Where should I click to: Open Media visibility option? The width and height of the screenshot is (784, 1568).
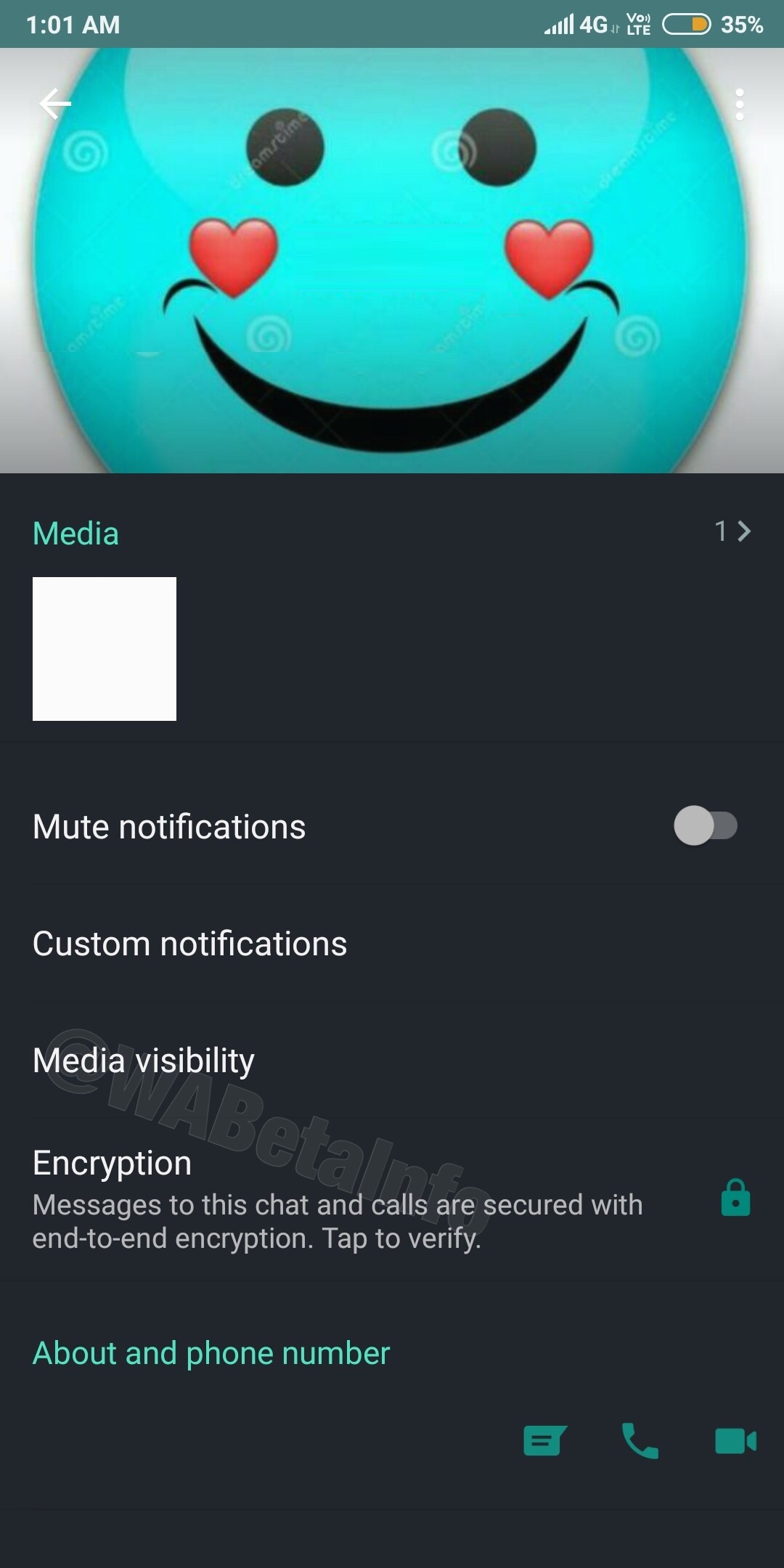point(144,1061)
